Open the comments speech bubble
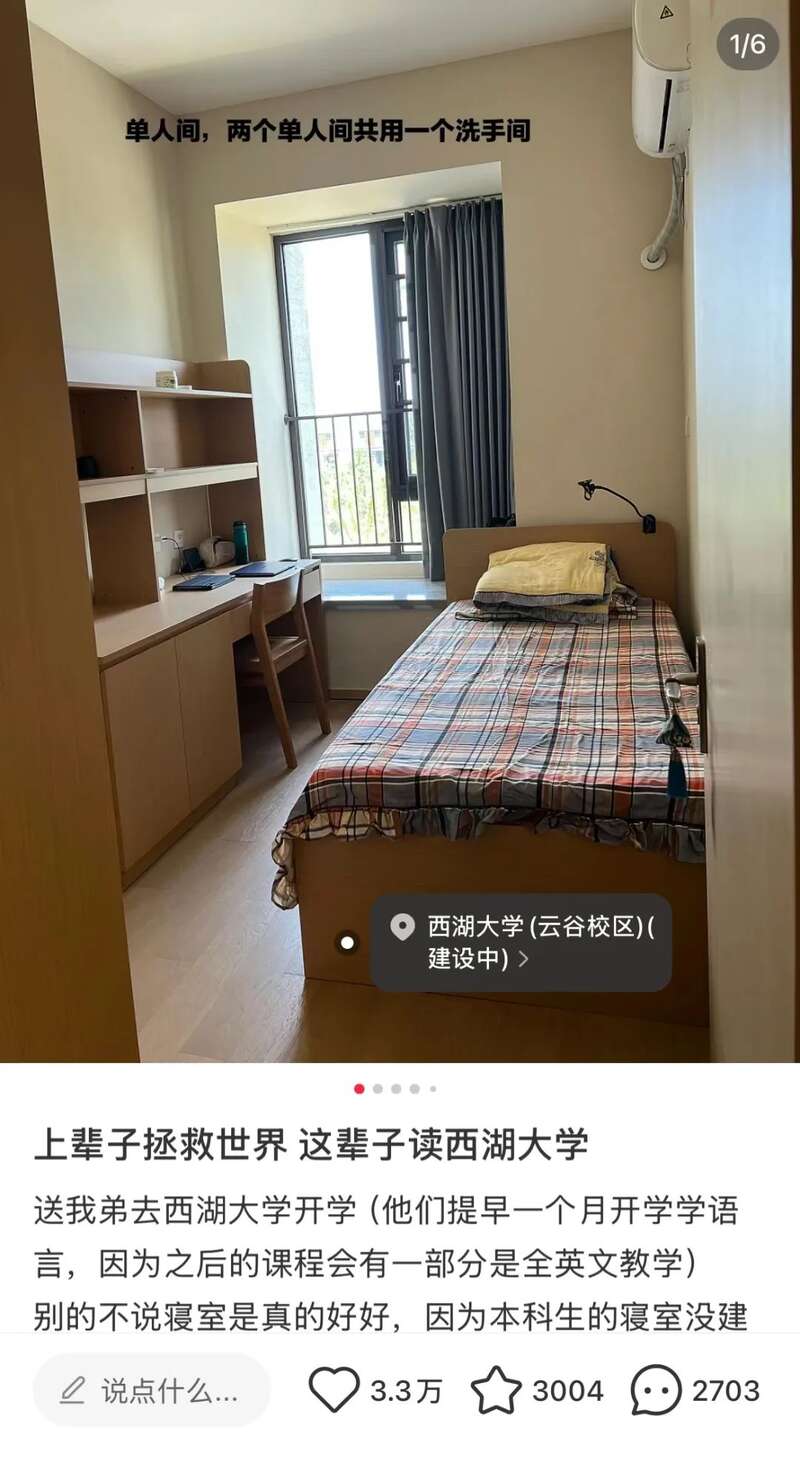 tap(656, 1390)
